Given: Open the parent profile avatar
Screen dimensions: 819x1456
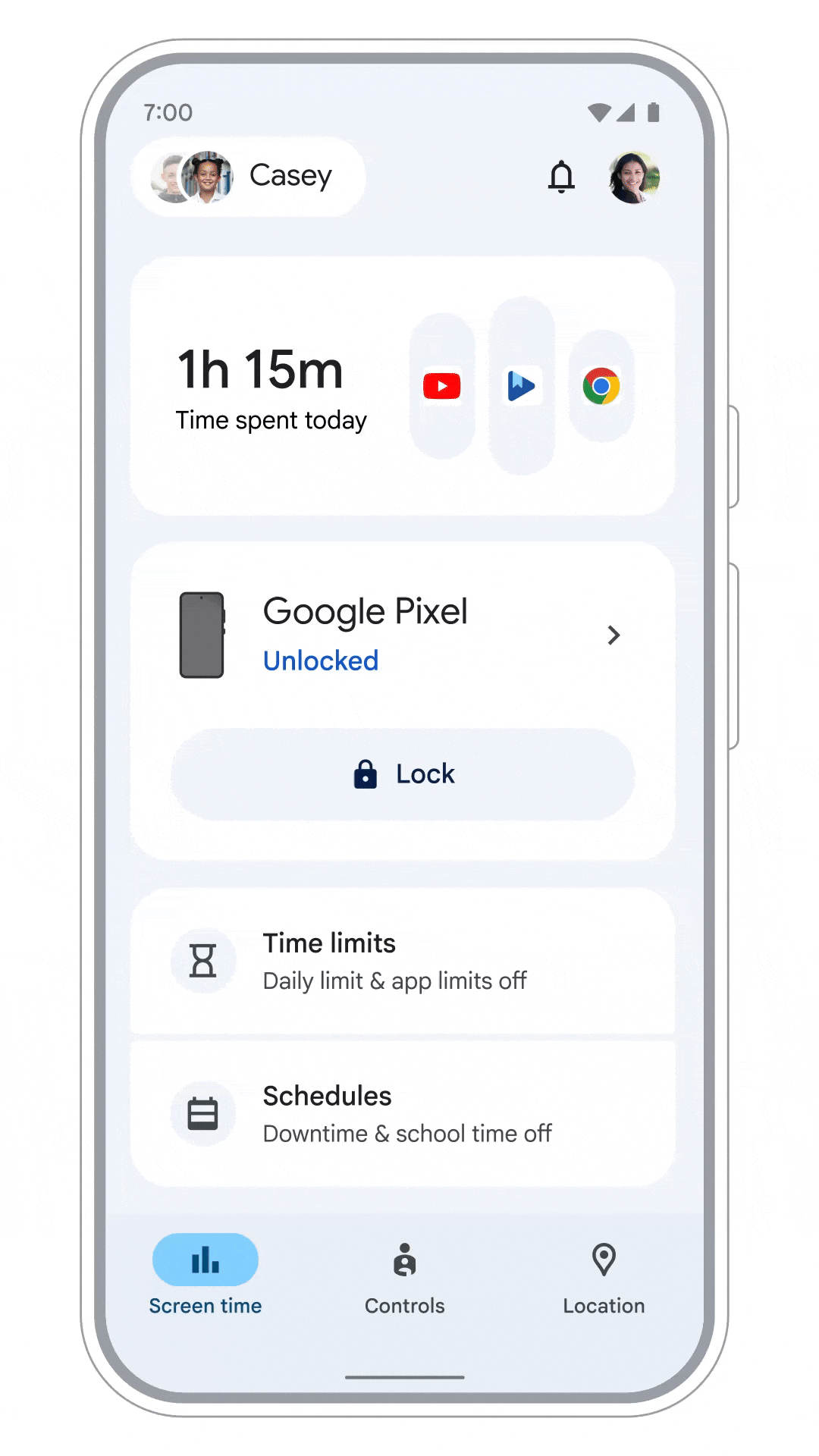Looking at the screenshot, I should click(634, 177).
